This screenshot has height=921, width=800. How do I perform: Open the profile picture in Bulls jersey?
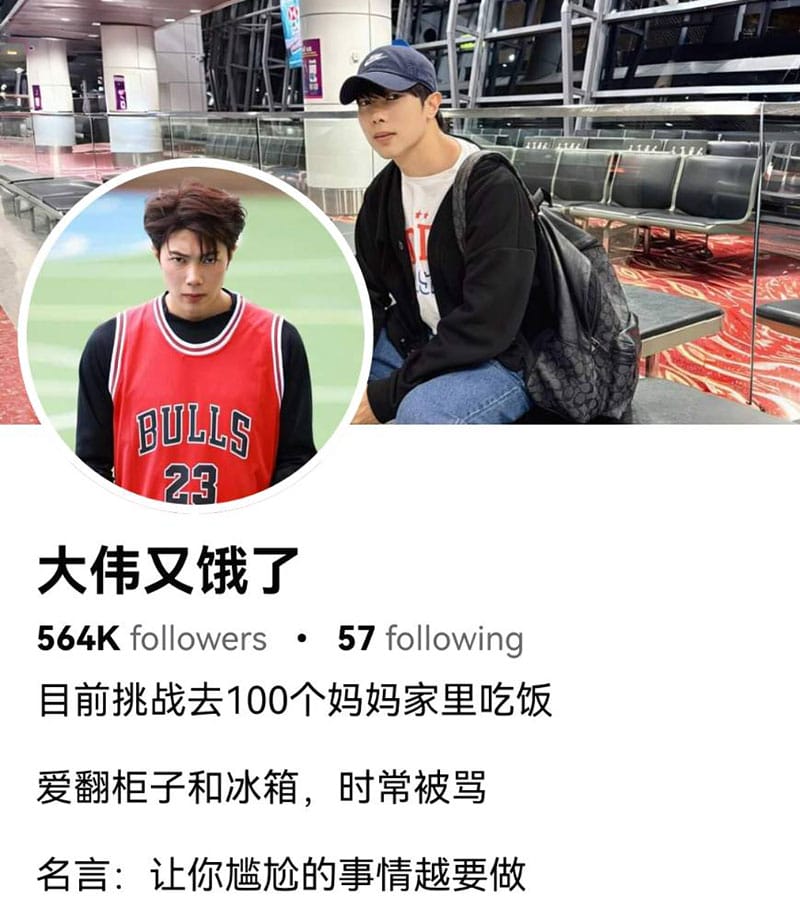[196, 335]
